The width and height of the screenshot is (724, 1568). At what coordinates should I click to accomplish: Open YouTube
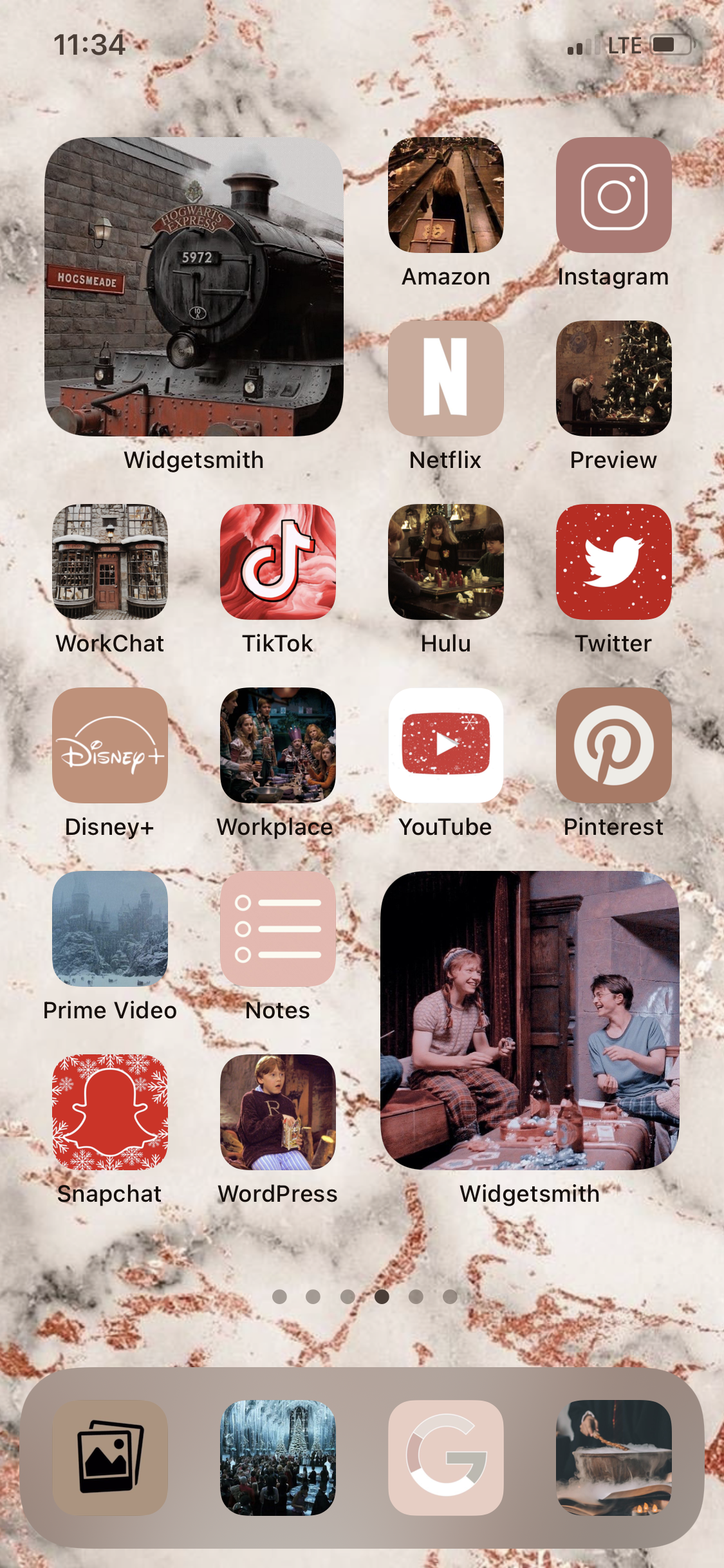coord(445,745)
